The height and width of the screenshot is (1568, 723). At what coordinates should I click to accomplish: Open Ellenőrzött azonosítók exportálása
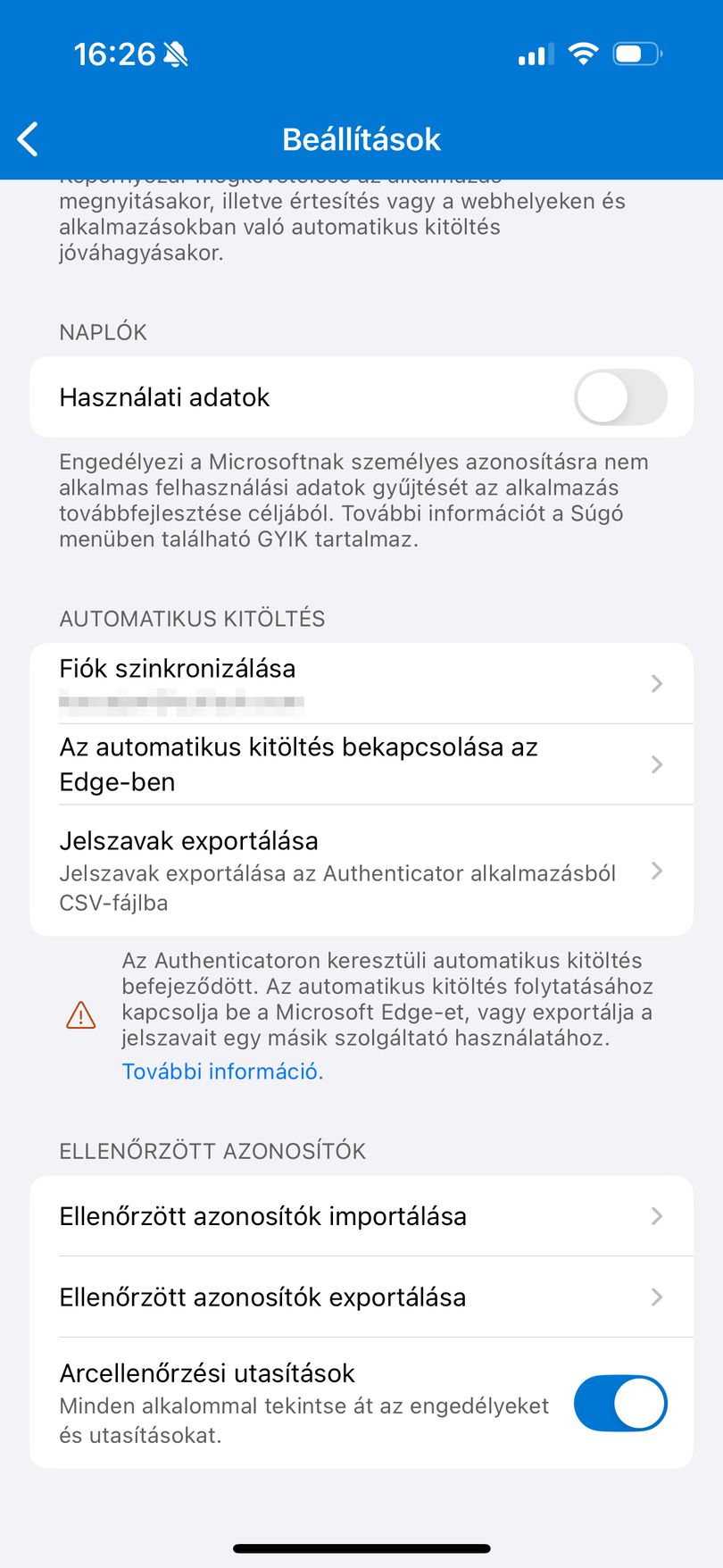coord(361,1297)
